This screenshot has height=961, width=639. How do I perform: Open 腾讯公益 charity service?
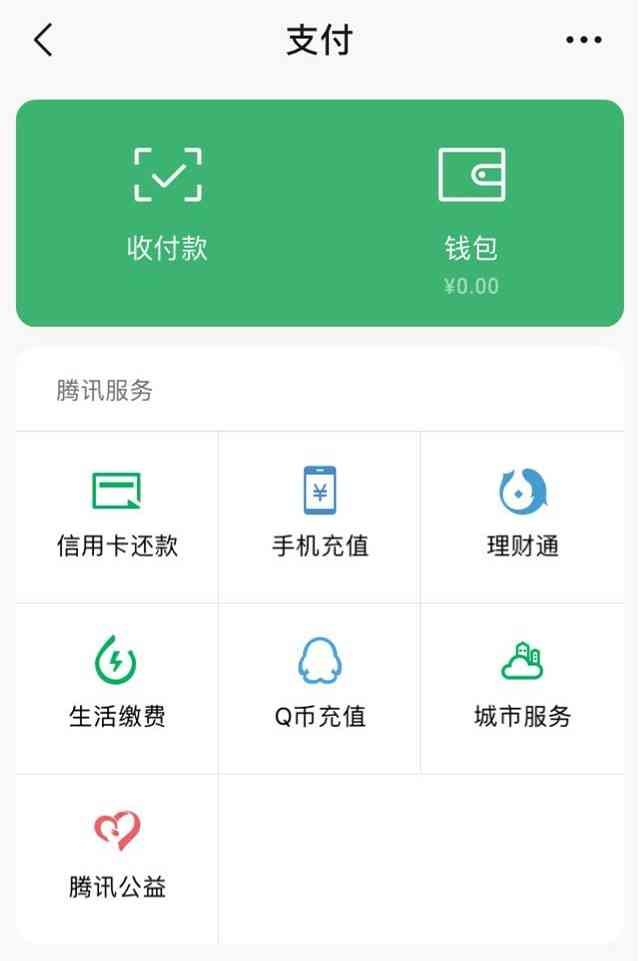117,859
